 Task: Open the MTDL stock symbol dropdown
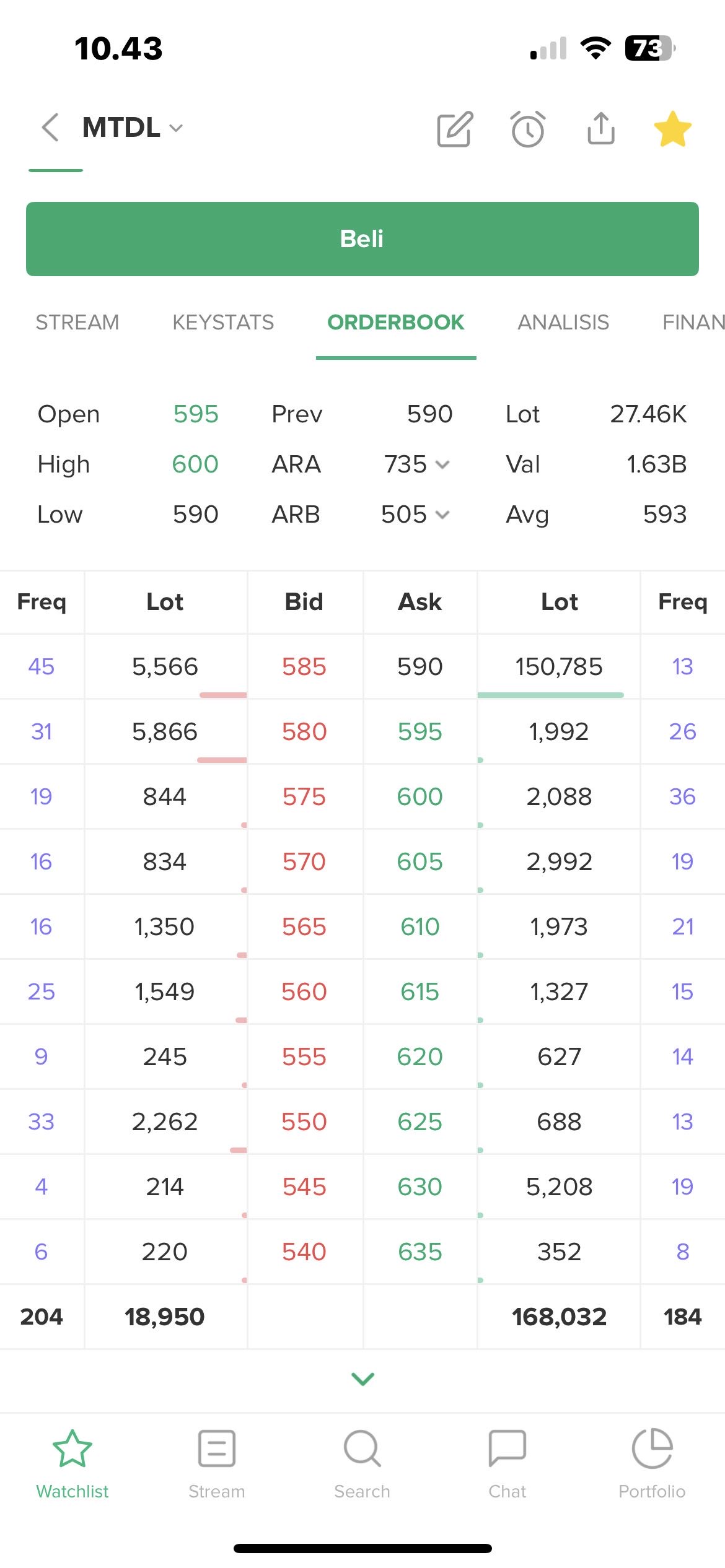tap(132, 128)
